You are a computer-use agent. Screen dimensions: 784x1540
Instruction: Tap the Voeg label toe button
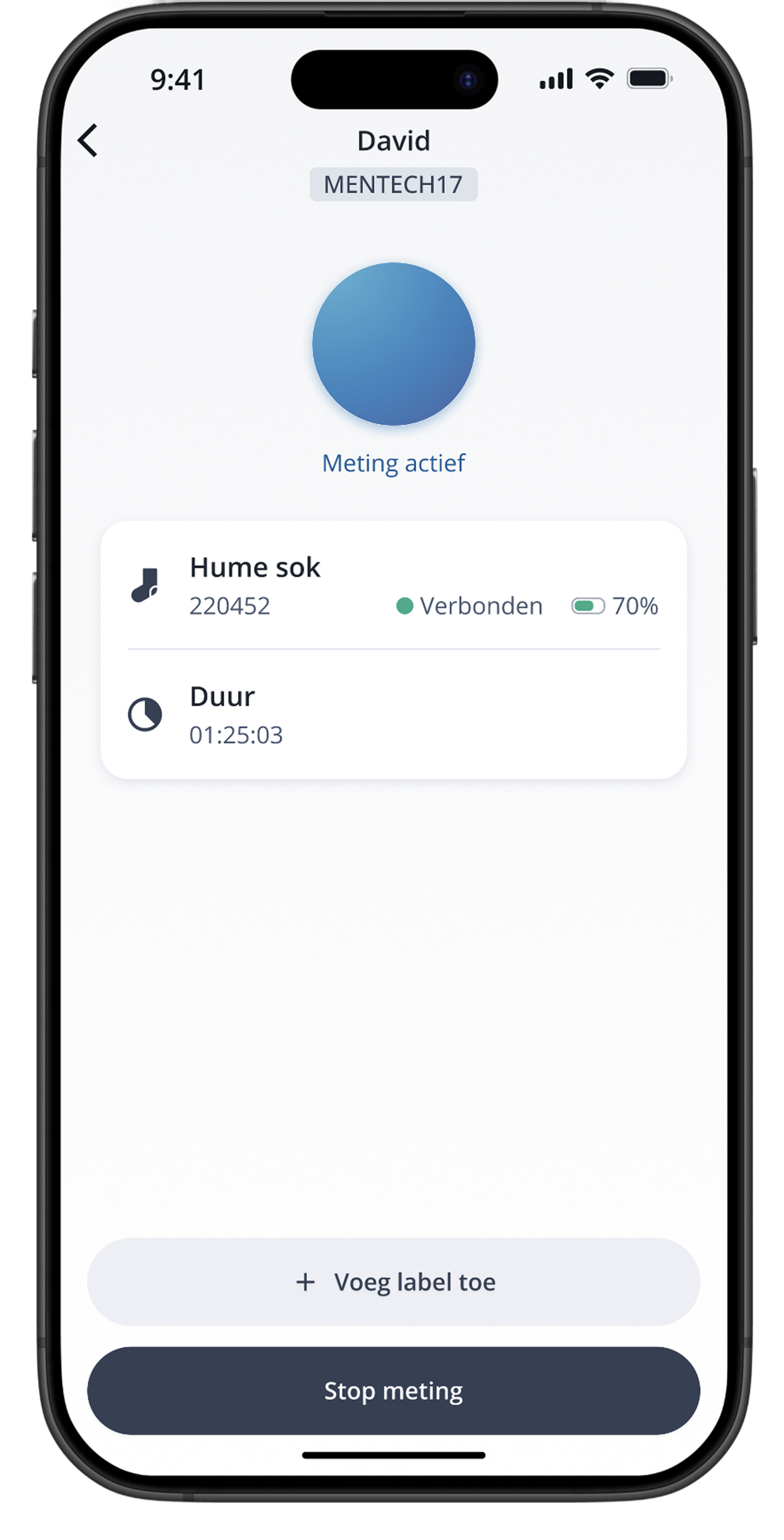tap(393, 1282)
